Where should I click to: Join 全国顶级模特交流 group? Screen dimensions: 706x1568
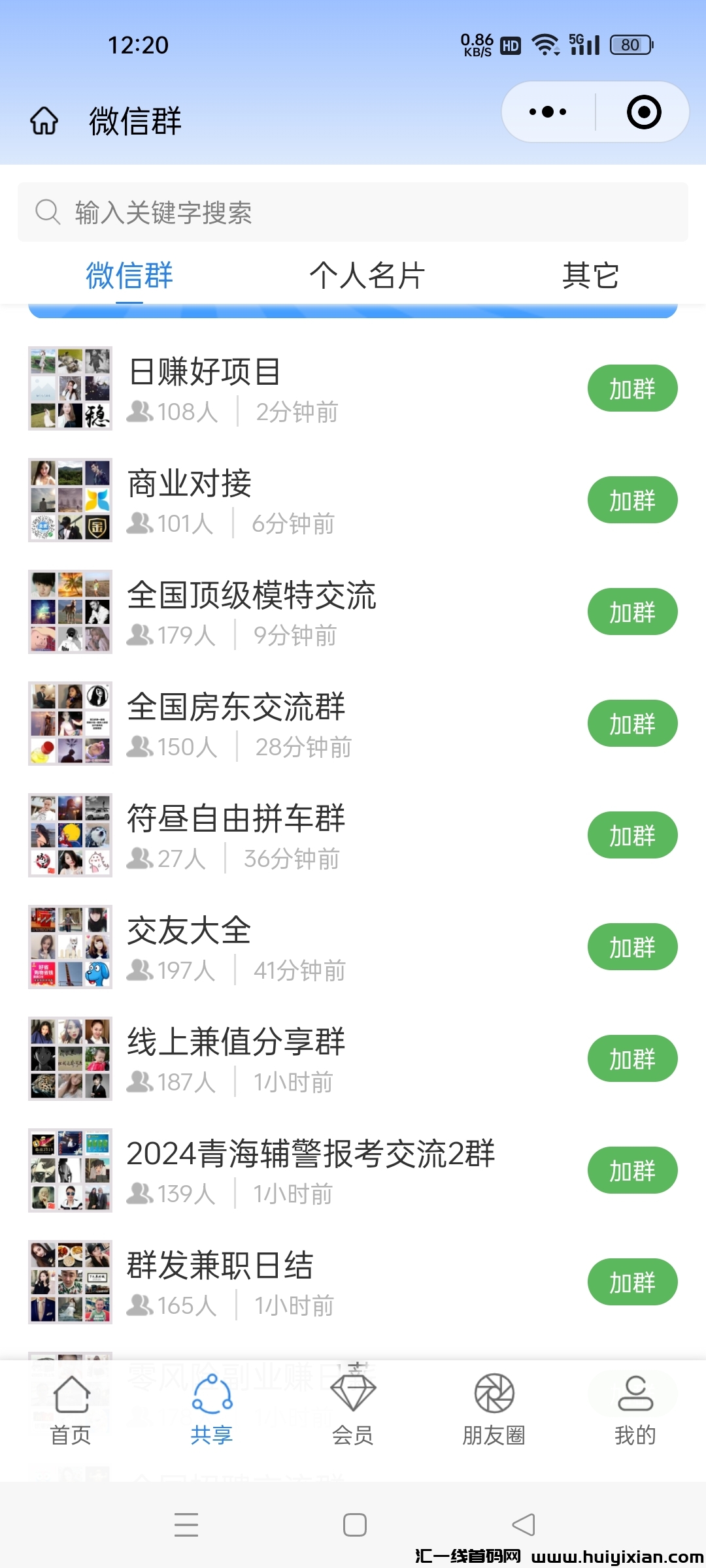[x=632, y=612]
